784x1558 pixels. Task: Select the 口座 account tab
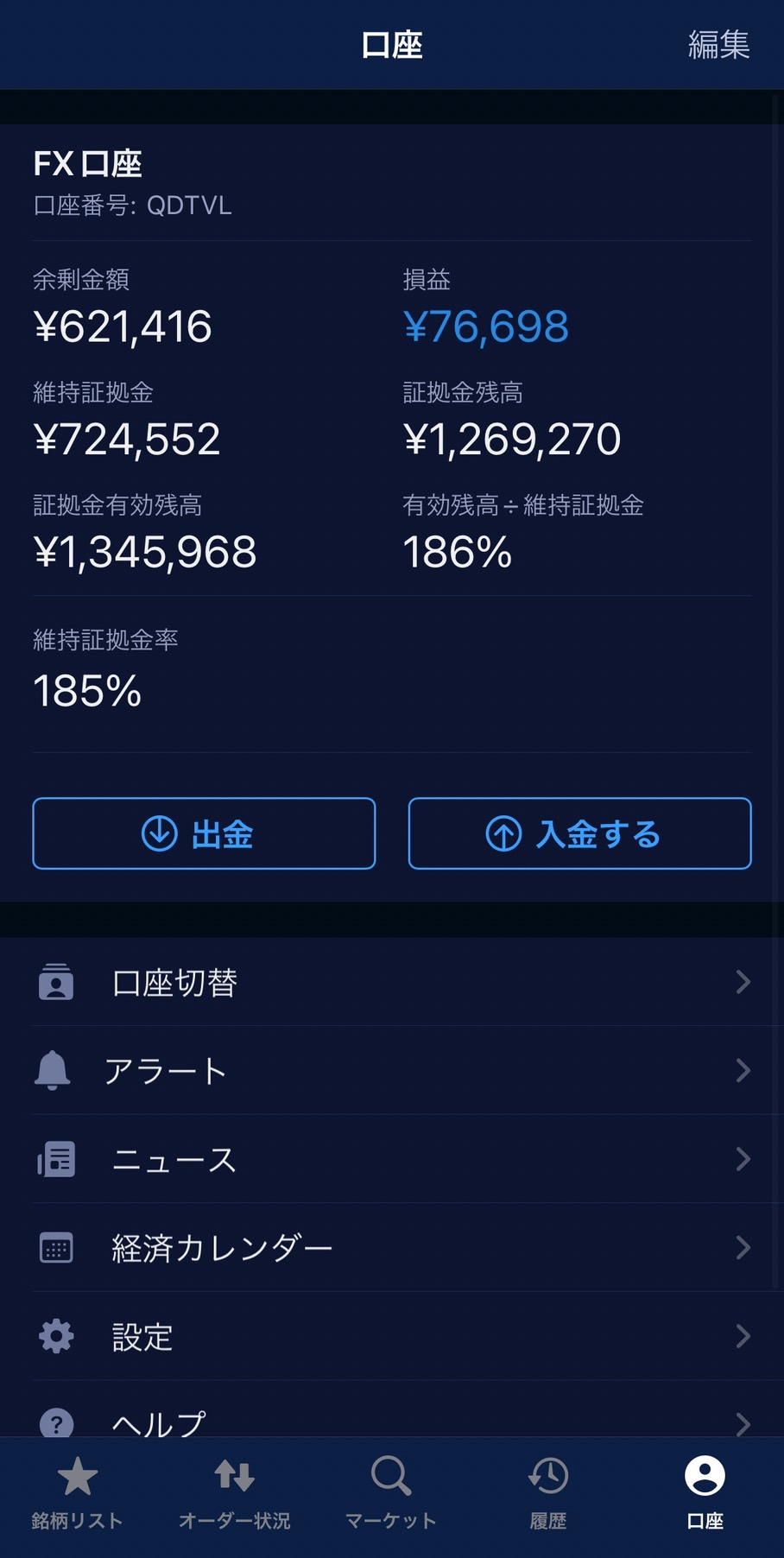point(705,1493)
